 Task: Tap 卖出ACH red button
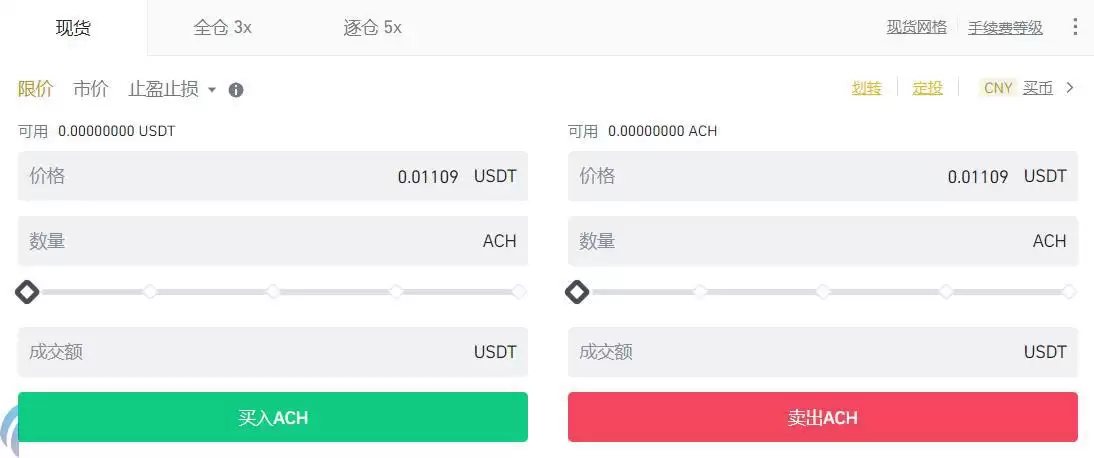[x=822, y=417]
